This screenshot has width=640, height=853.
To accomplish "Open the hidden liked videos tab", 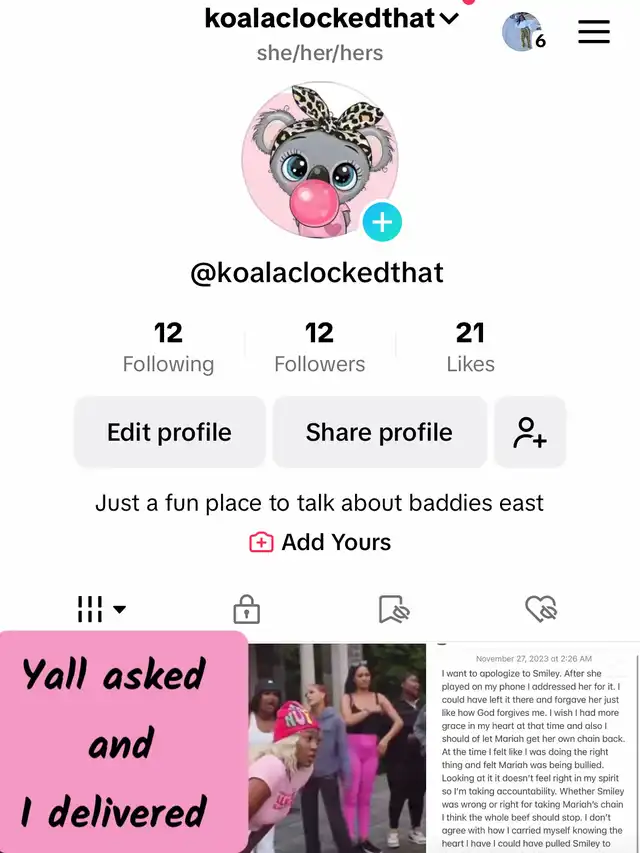I will pyautogui.click(x=541, y=608).
